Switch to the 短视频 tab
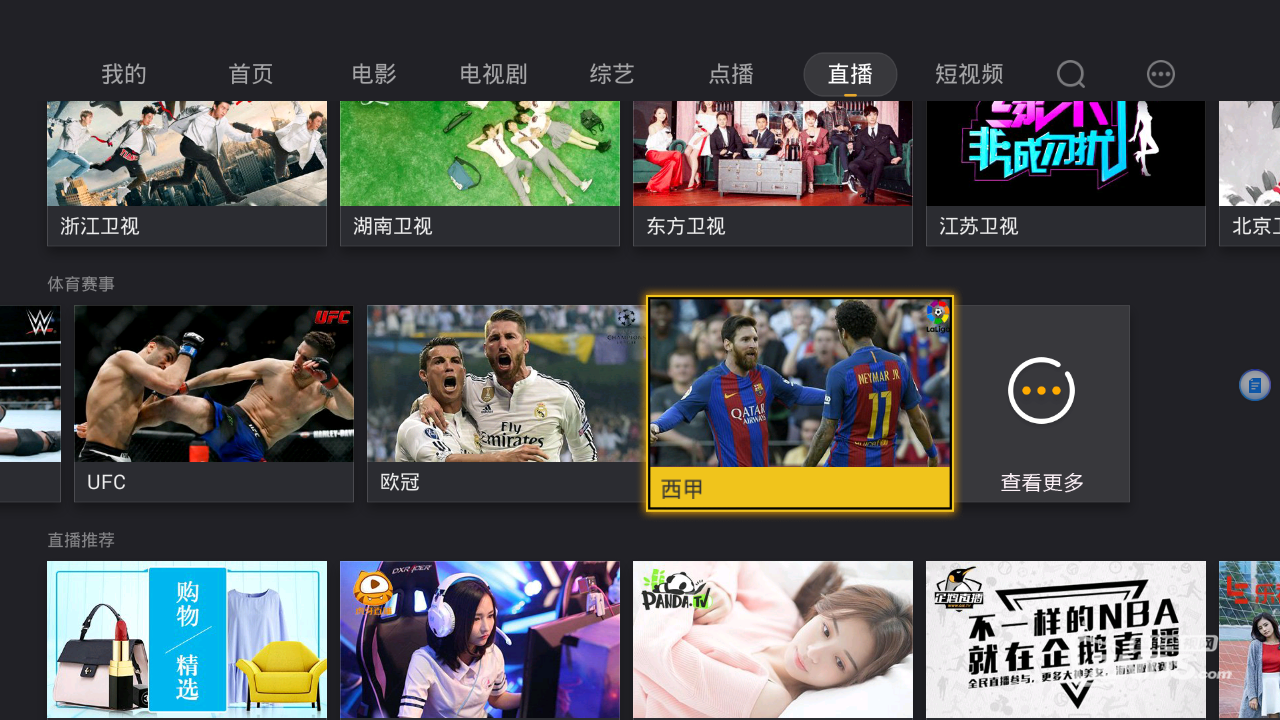The width and height of the screenshot is (1280, 720). click(x=969, y=74)
